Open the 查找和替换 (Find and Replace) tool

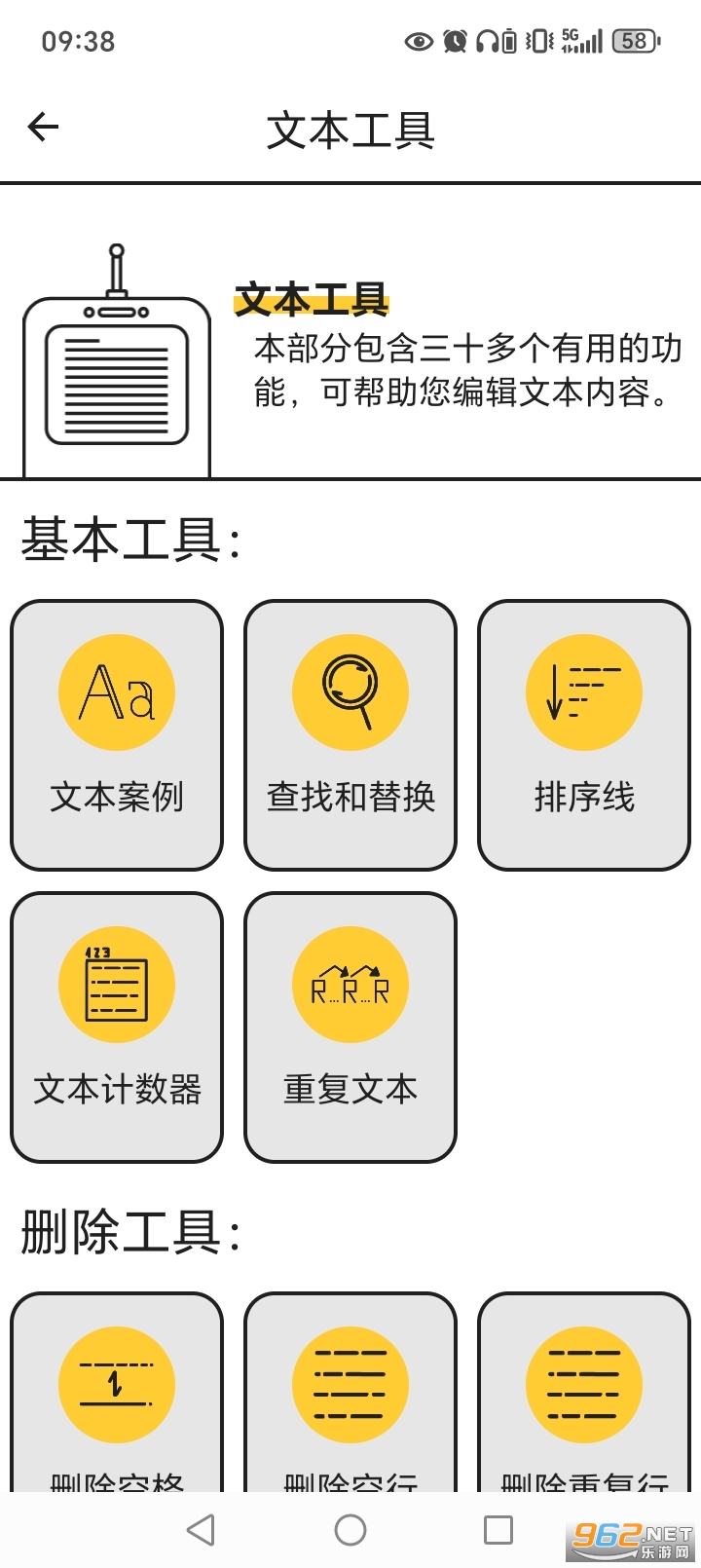coord(350,735)
